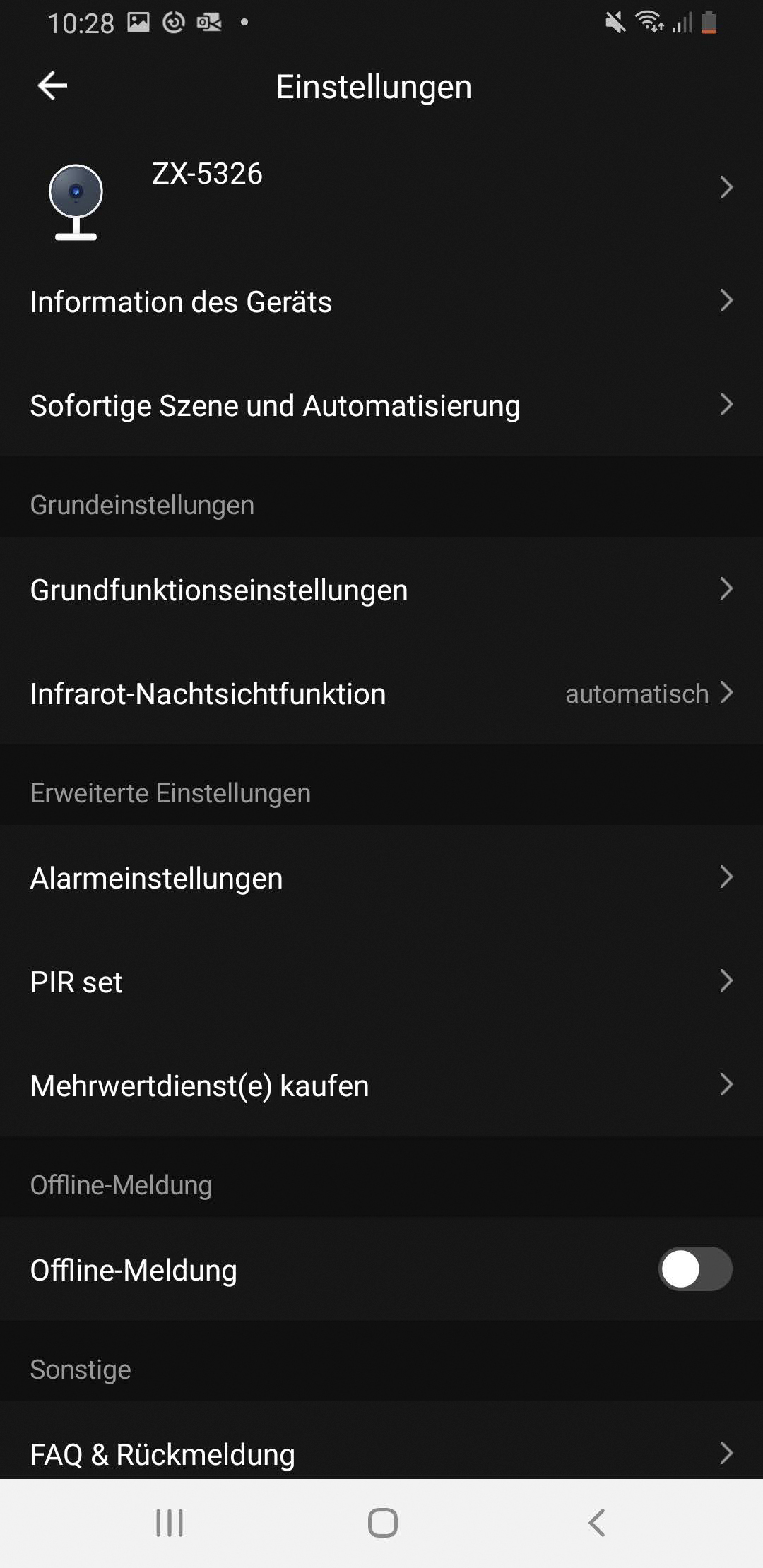Image resolution: width=763 pixels, height=1568 pixels.
Task: Enable the Offline-Meldung switch
Action: click(695, 1269)
